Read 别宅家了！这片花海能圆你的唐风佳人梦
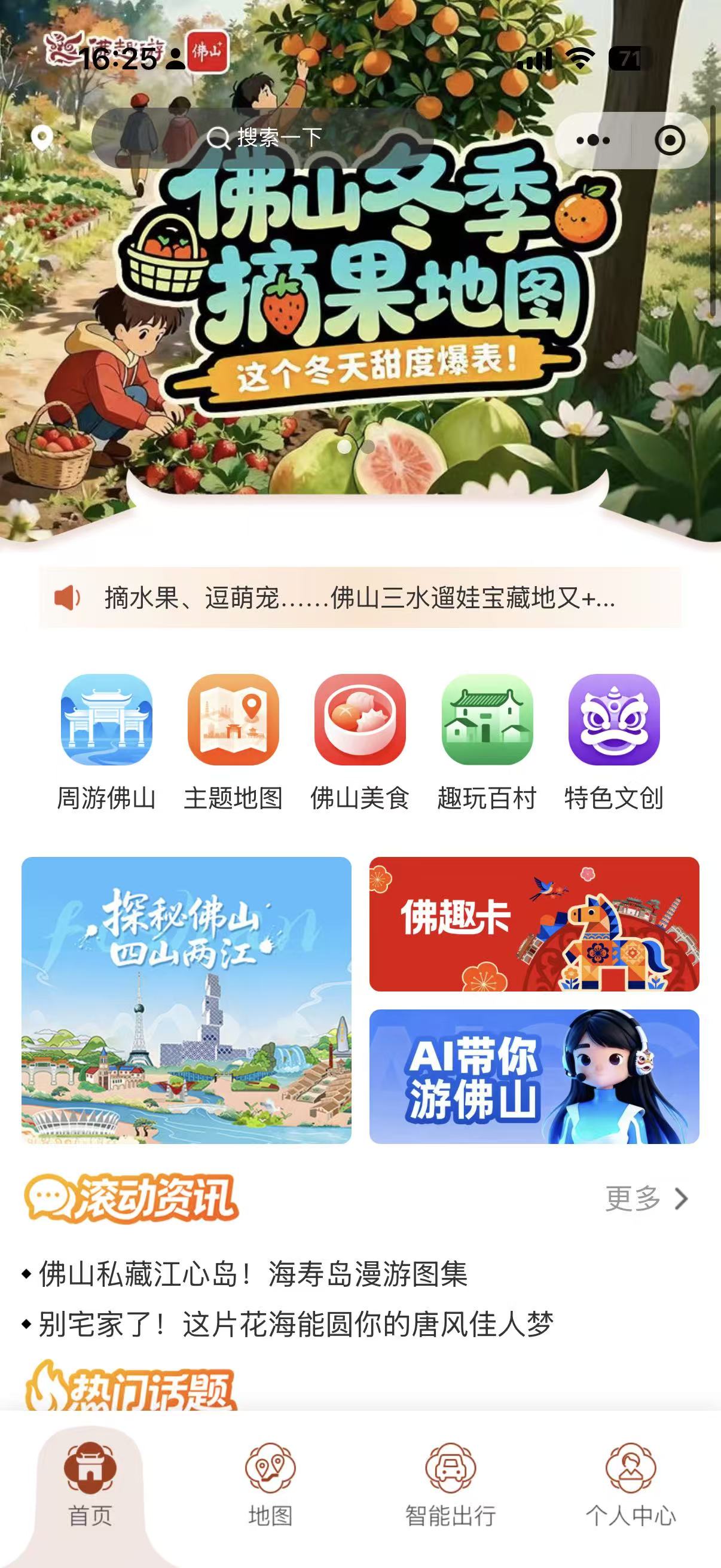 click(x=295, y=1324)
